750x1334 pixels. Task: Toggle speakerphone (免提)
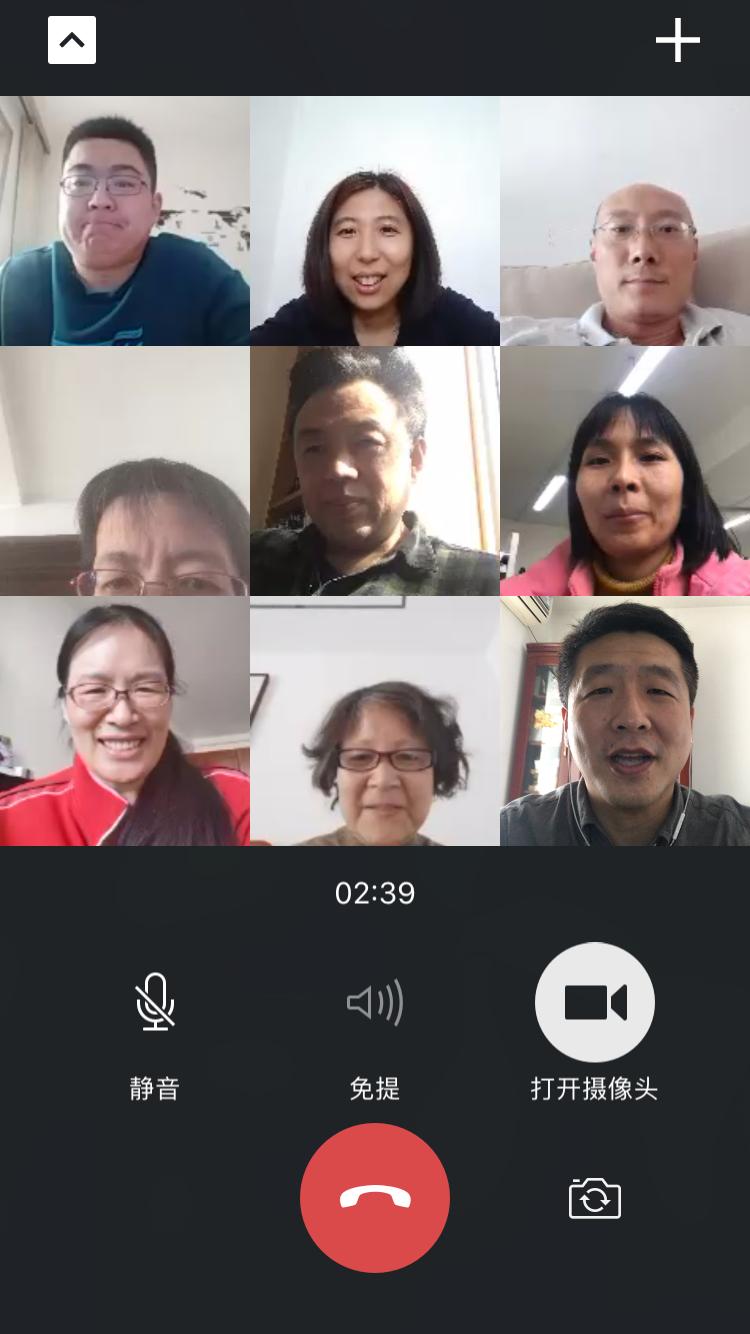[x=375, y=1003]
